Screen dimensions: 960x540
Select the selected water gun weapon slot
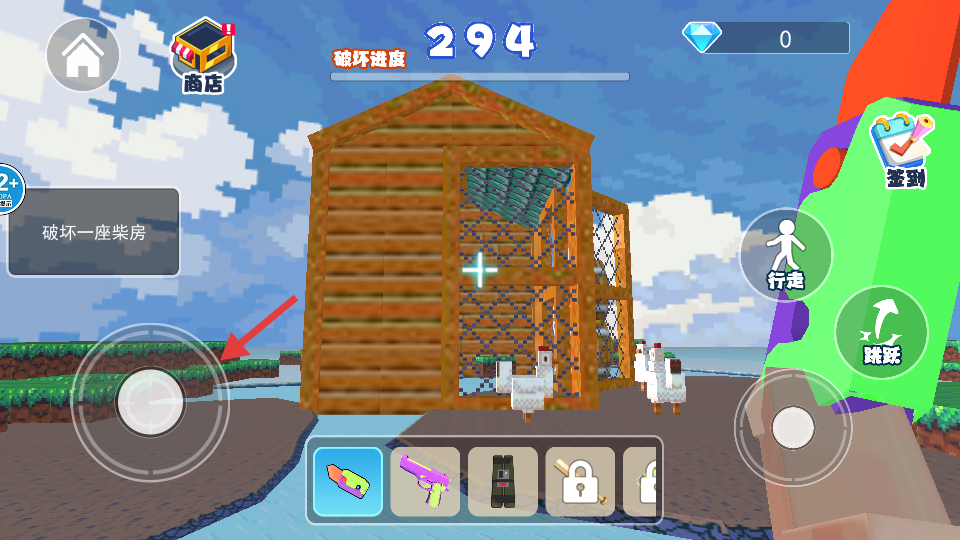tap(348, 481)
